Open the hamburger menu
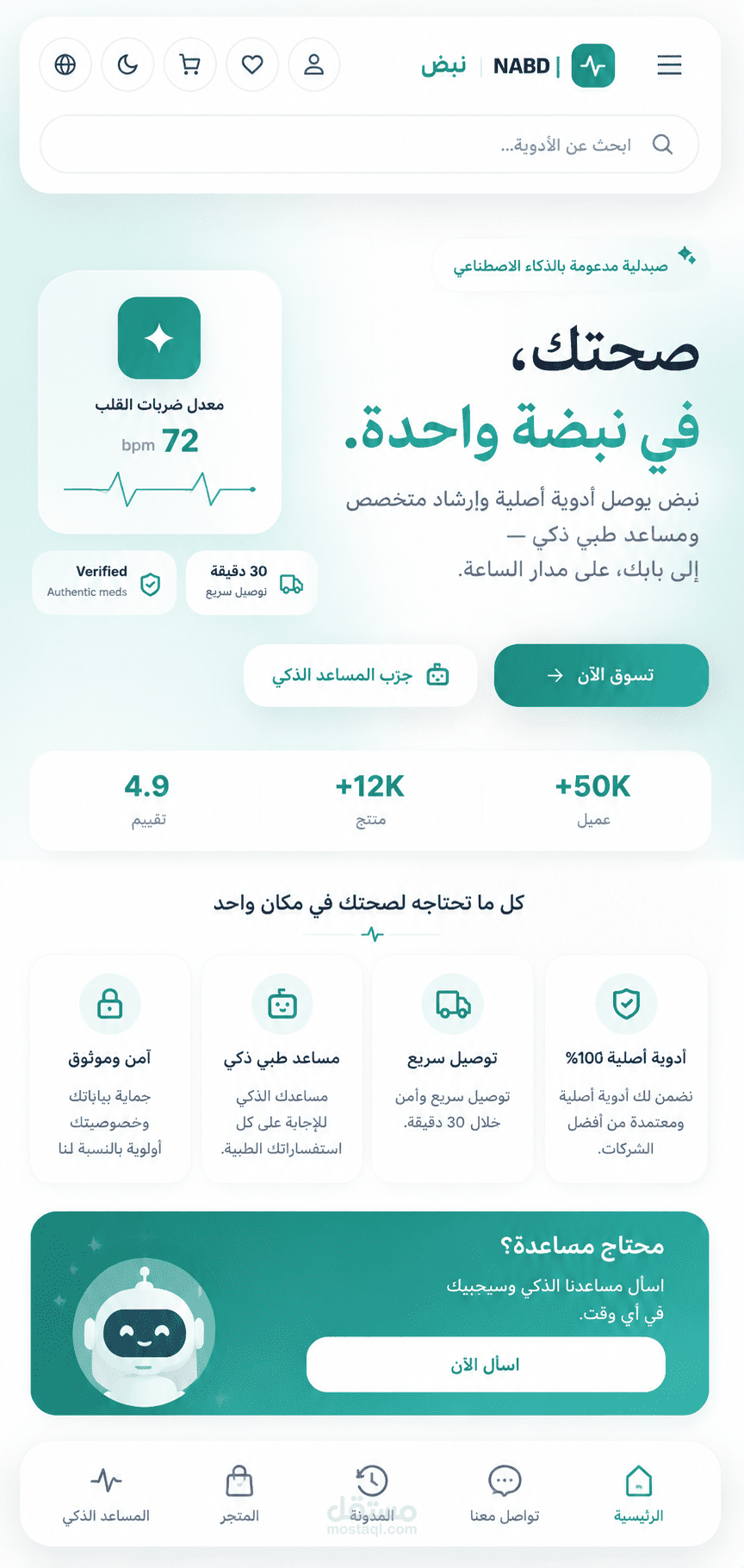Viewport: 744px width, 1568px height. click(x=669, y=65)
